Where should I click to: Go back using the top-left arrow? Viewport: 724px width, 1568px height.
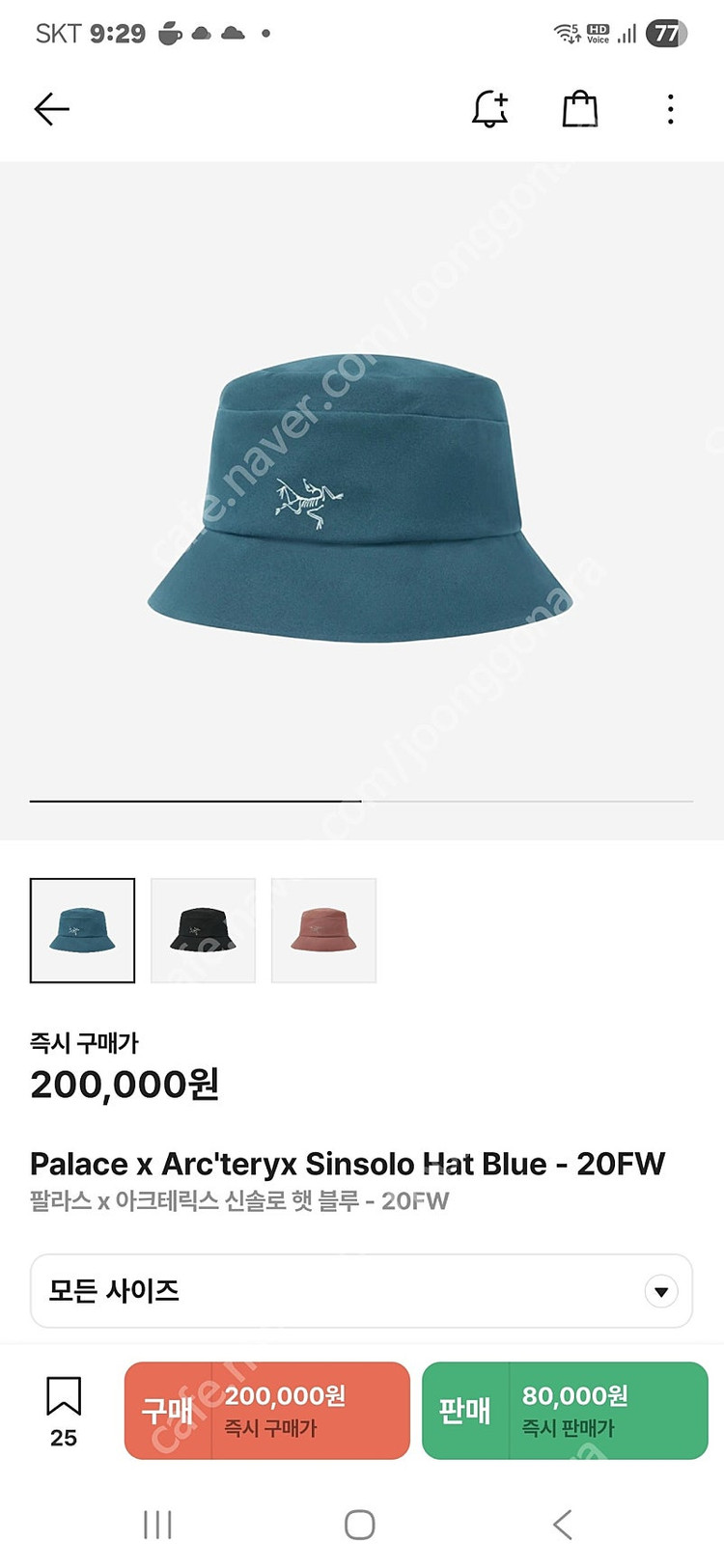tap(52, 109)
